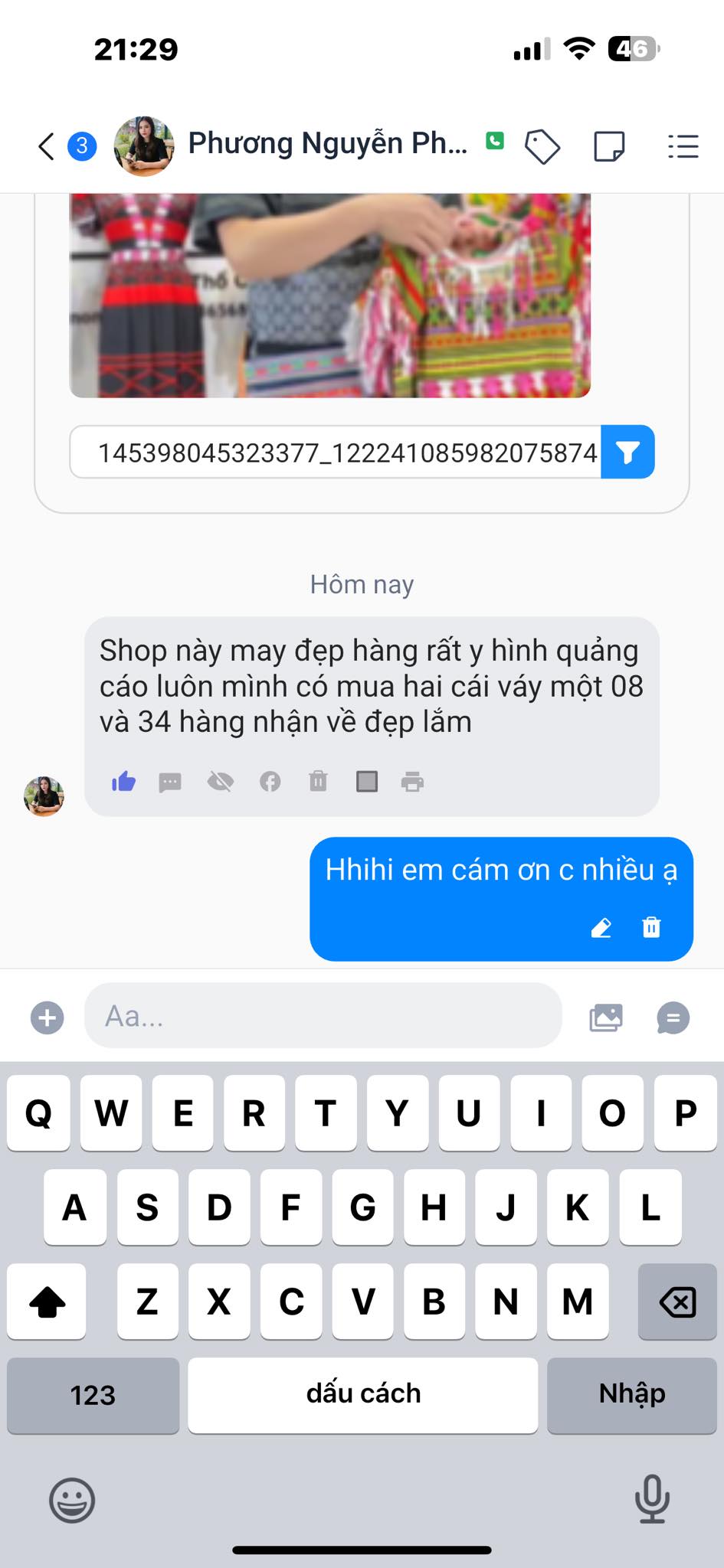Go back to the conversation list
Screen dimensions: 724x1568
(47, 145)
